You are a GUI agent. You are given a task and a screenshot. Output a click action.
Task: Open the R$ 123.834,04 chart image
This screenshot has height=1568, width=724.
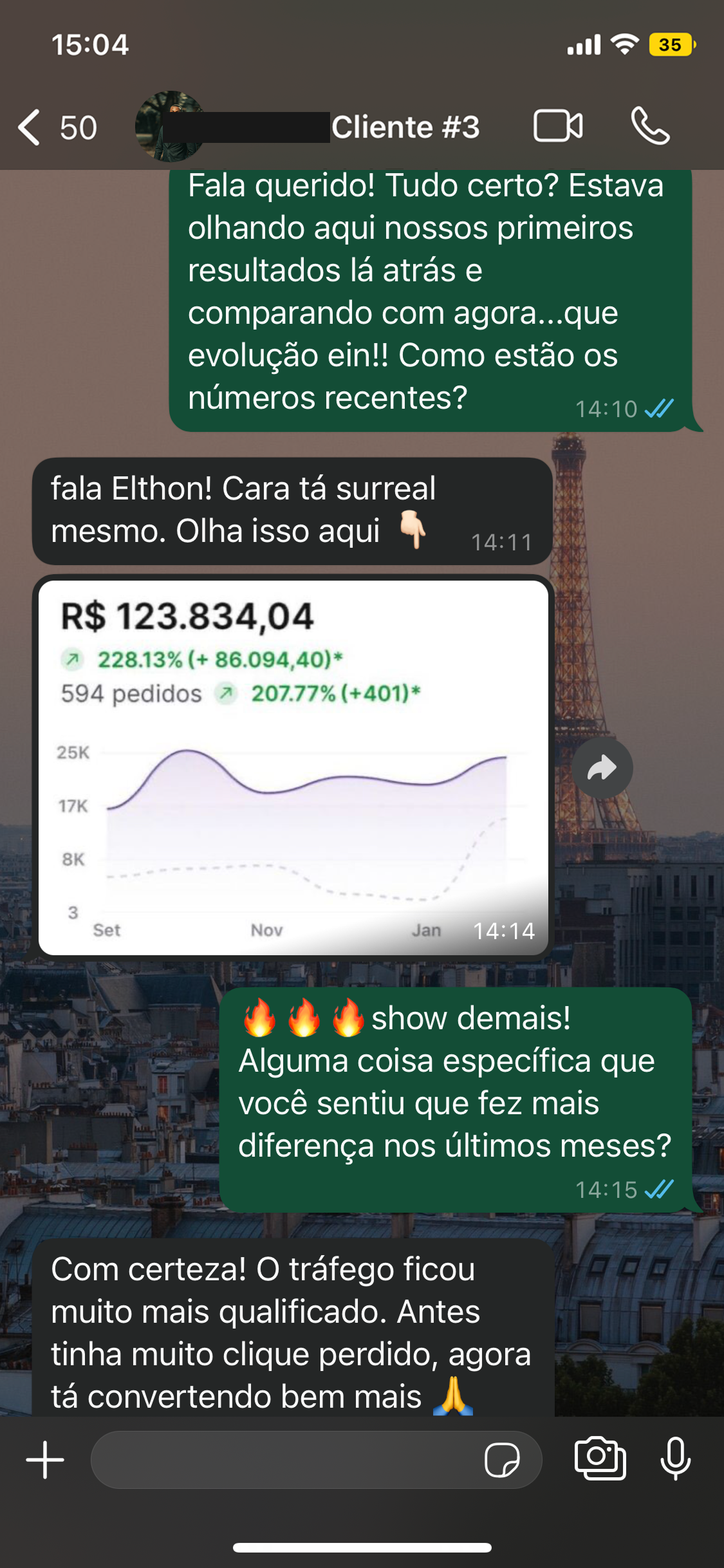click(x=293, y=767)
